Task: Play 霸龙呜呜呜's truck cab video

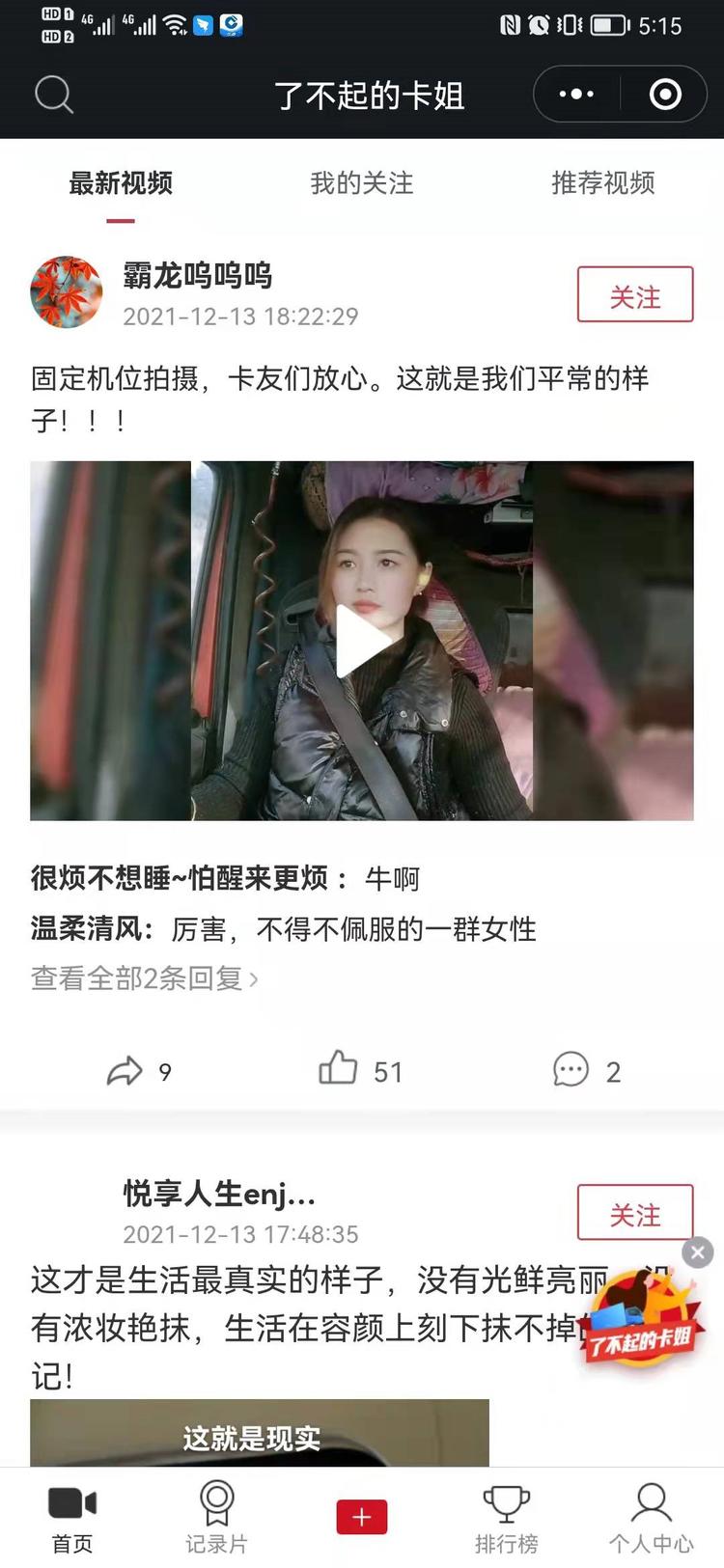Action: pyautogui.click(x=362, y=641)
